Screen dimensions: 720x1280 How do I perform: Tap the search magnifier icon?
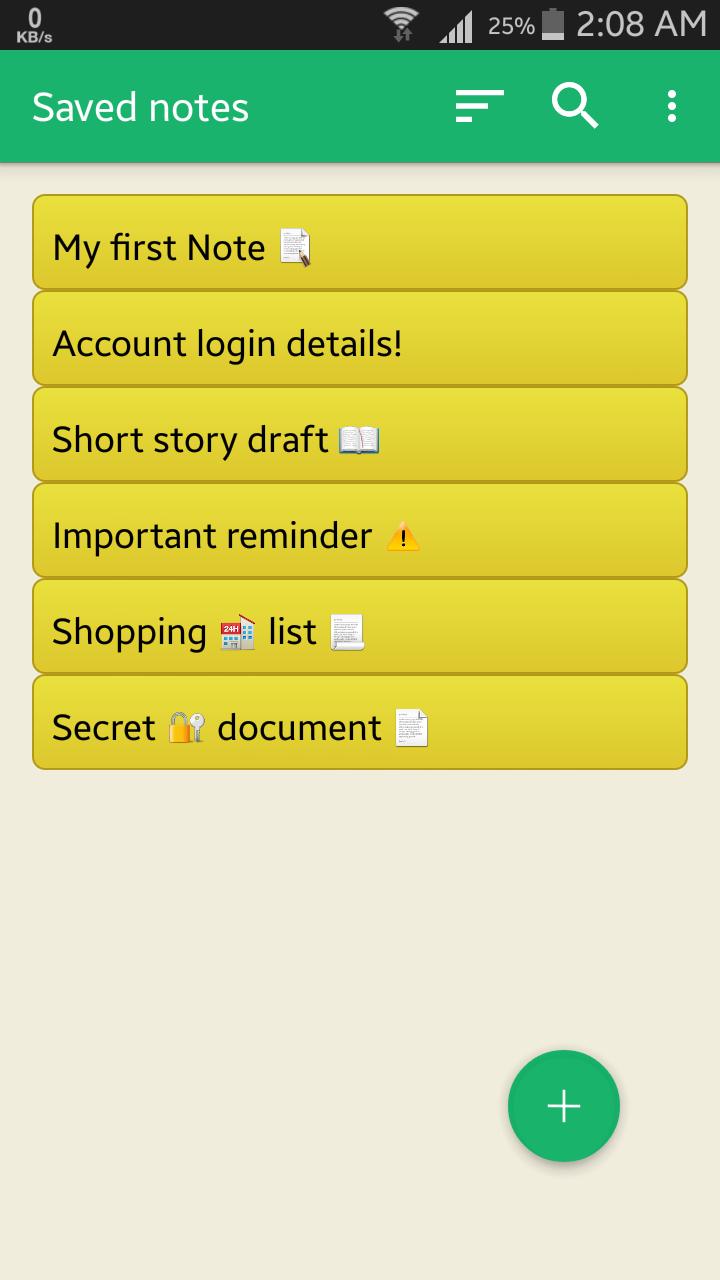[572, 105]
